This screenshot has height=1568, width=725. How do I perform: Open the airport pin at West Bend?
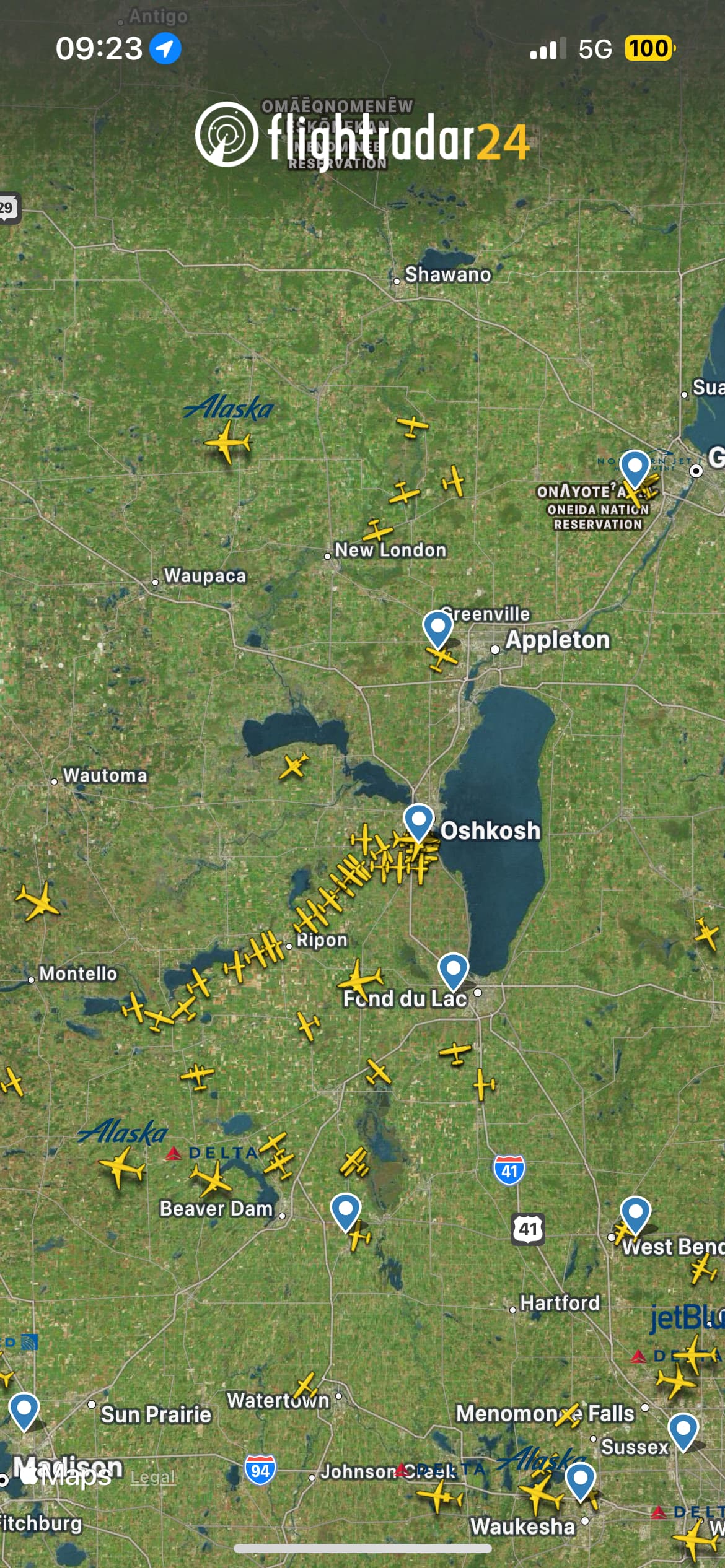(x=635, y=1213)
